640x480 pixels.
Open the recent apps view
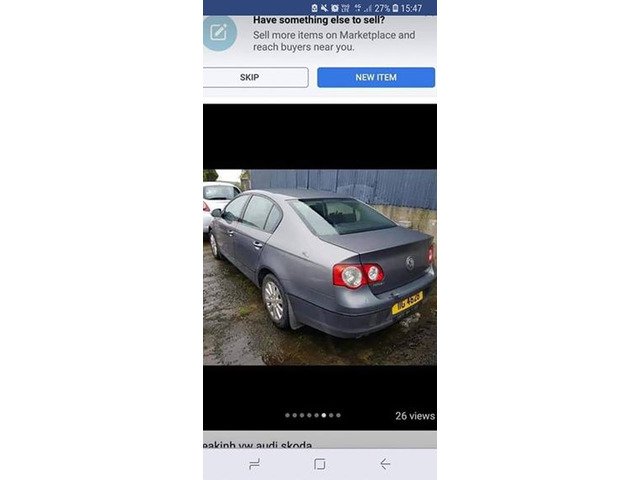tap(254, 464)
